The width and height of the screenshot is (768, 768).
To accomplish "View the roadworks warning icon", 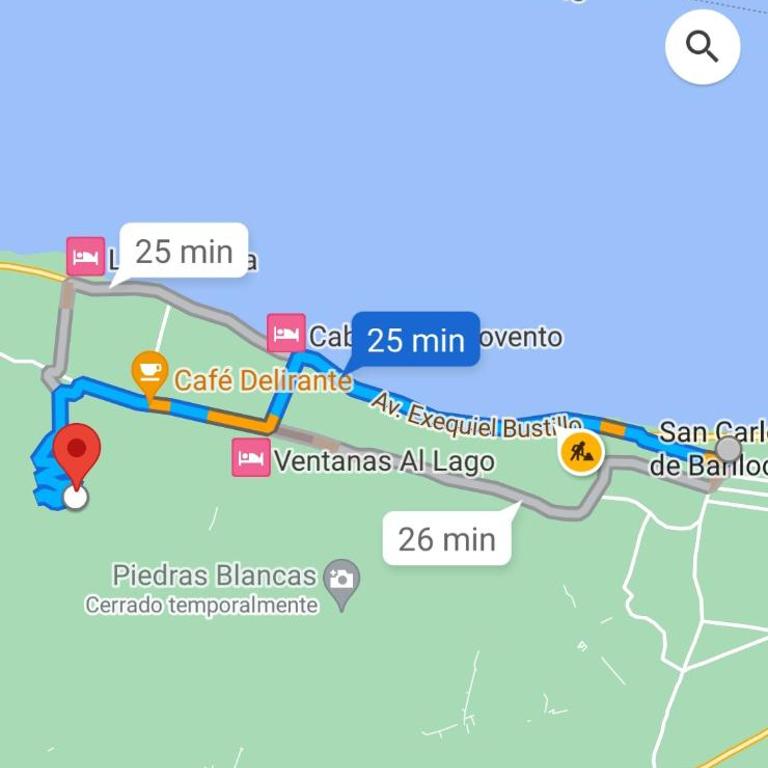I will point(581,453).
